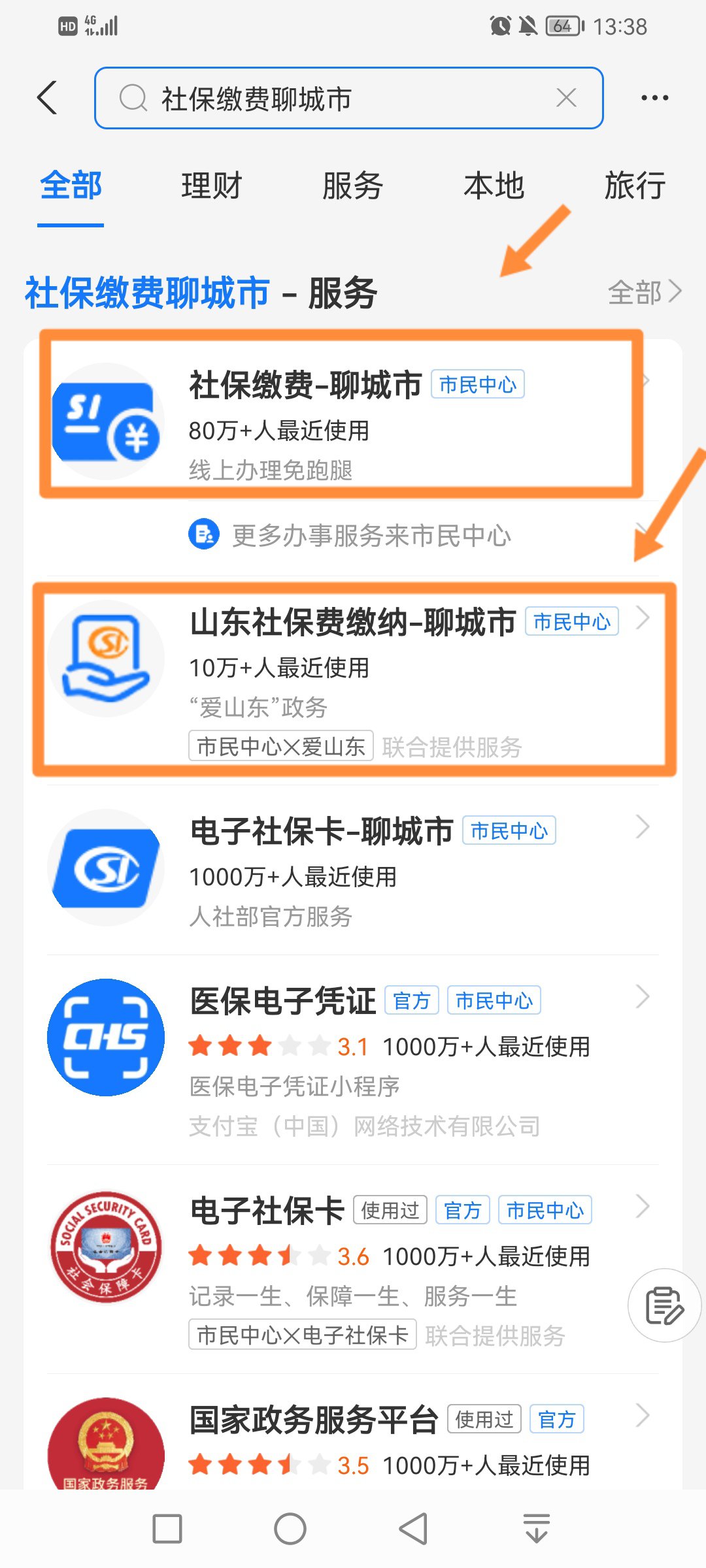Tap the system home button
Screen dimensions: 706x1568
pos(290,1529)
